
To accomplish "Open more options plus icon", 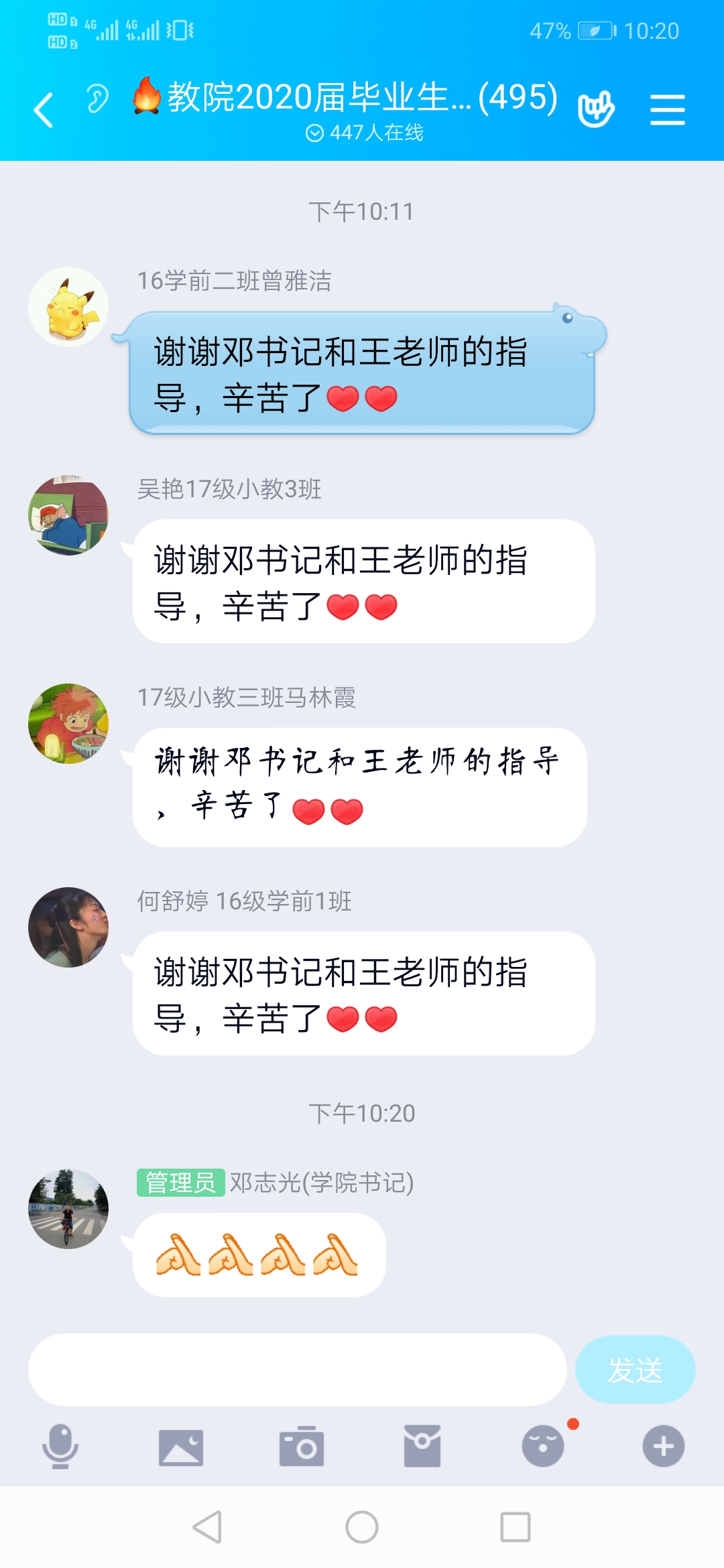I will [x=663, y=1446].
